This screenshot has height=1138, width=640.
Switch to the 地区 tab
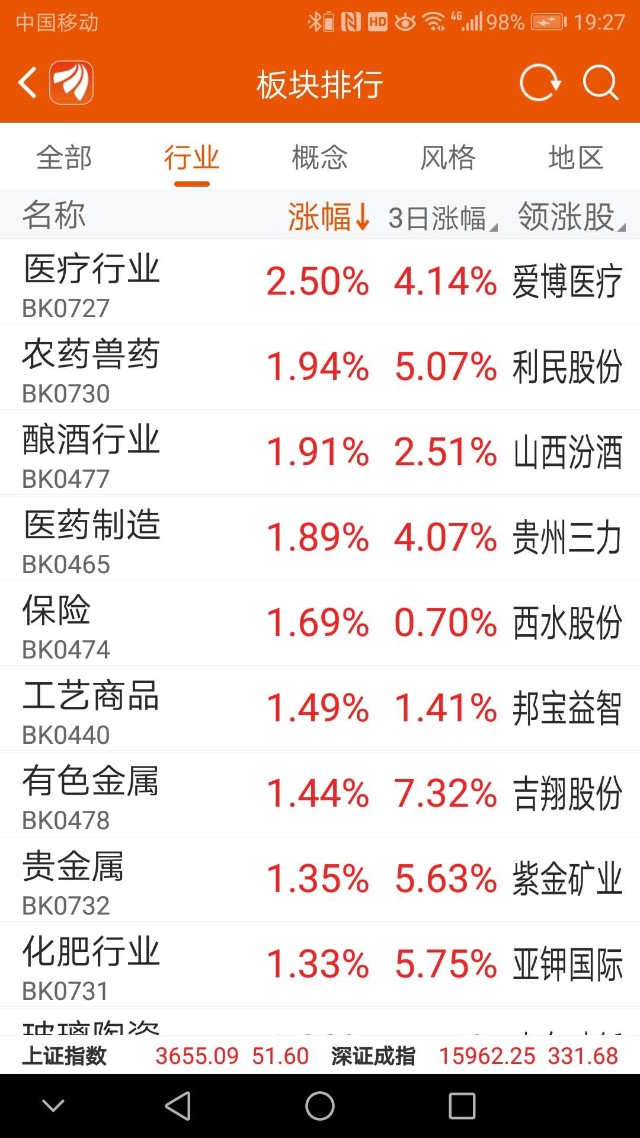(576, 158)
